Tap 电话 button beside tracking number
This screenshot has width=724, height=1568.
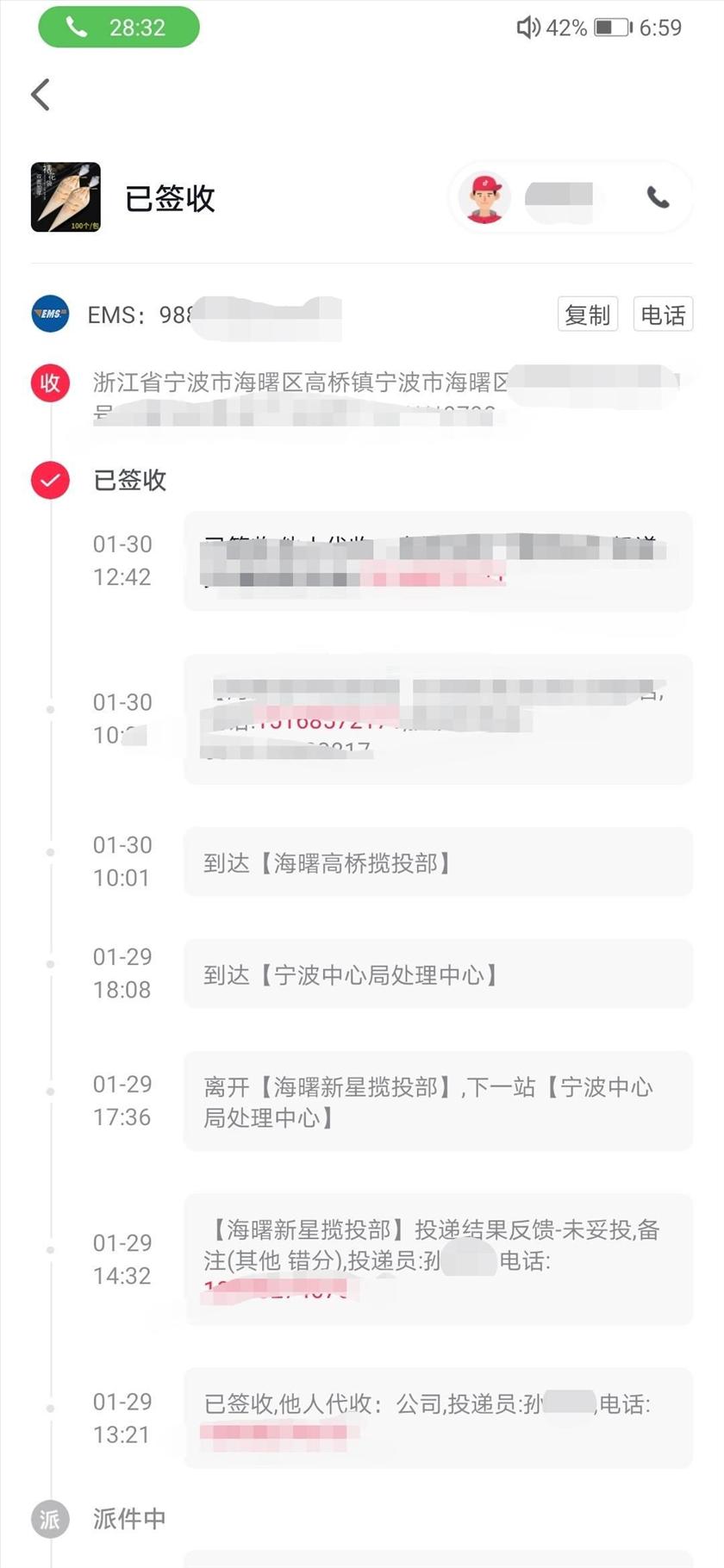663,314
